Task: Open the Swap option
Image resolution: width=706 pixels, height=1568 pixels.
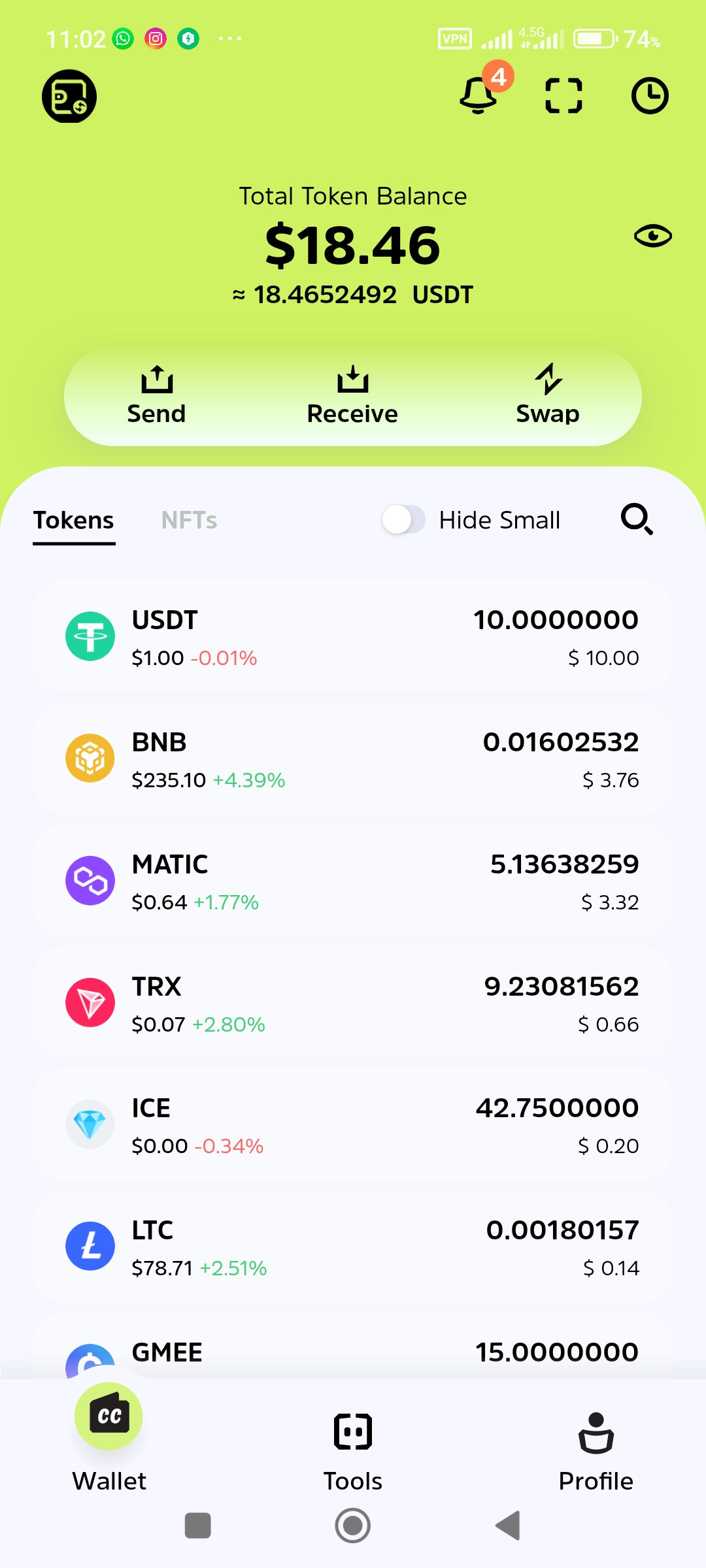Action: 548,396
